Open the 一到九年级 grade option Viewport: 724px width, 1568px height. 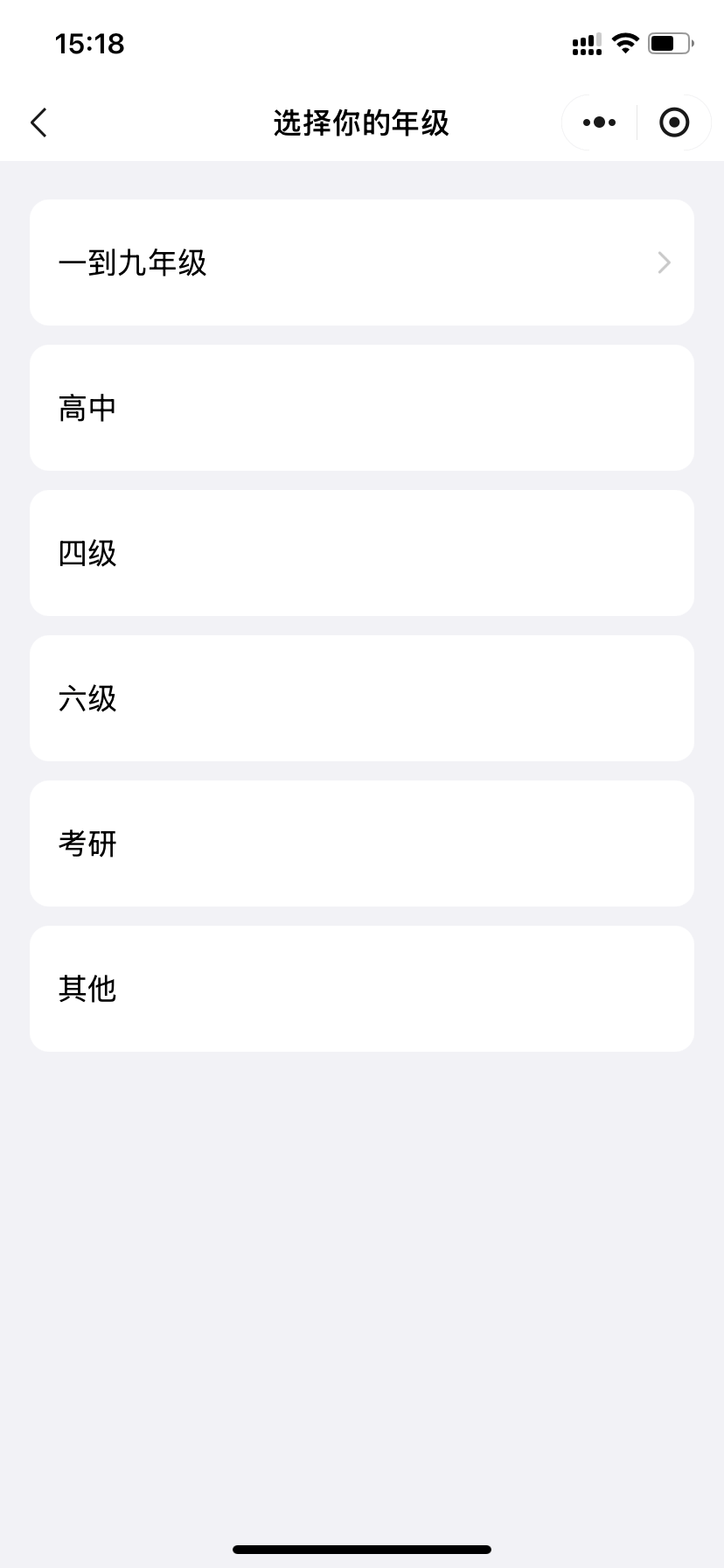coord(362,262)
